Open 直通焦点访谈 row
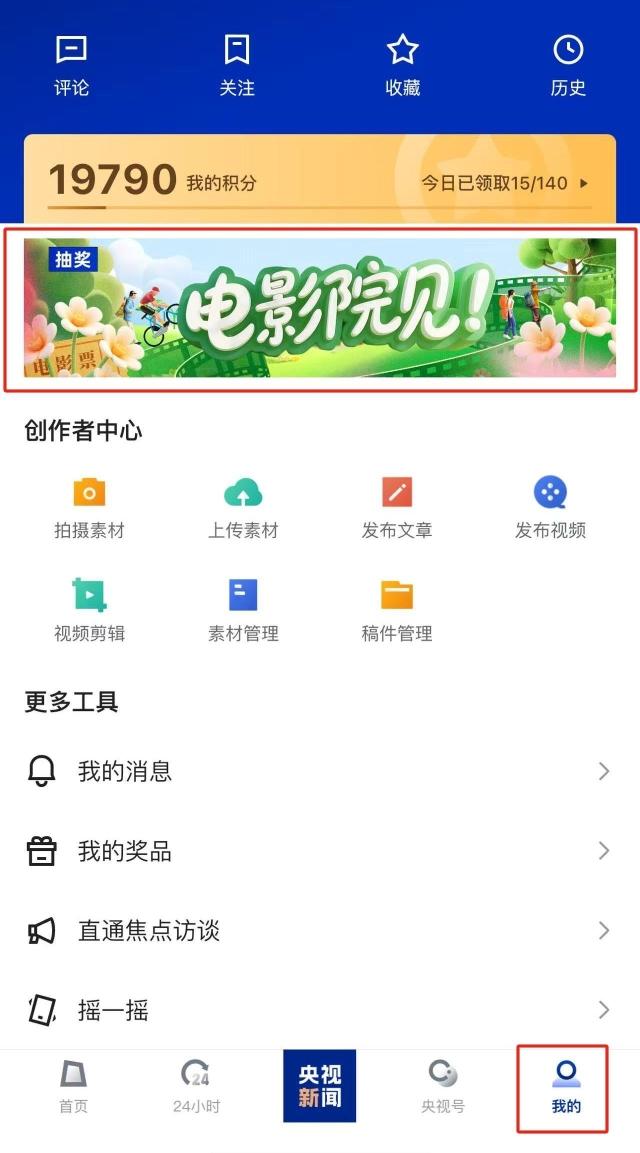The width and height of the screenshot is (640, 1153). click(319, 931)
